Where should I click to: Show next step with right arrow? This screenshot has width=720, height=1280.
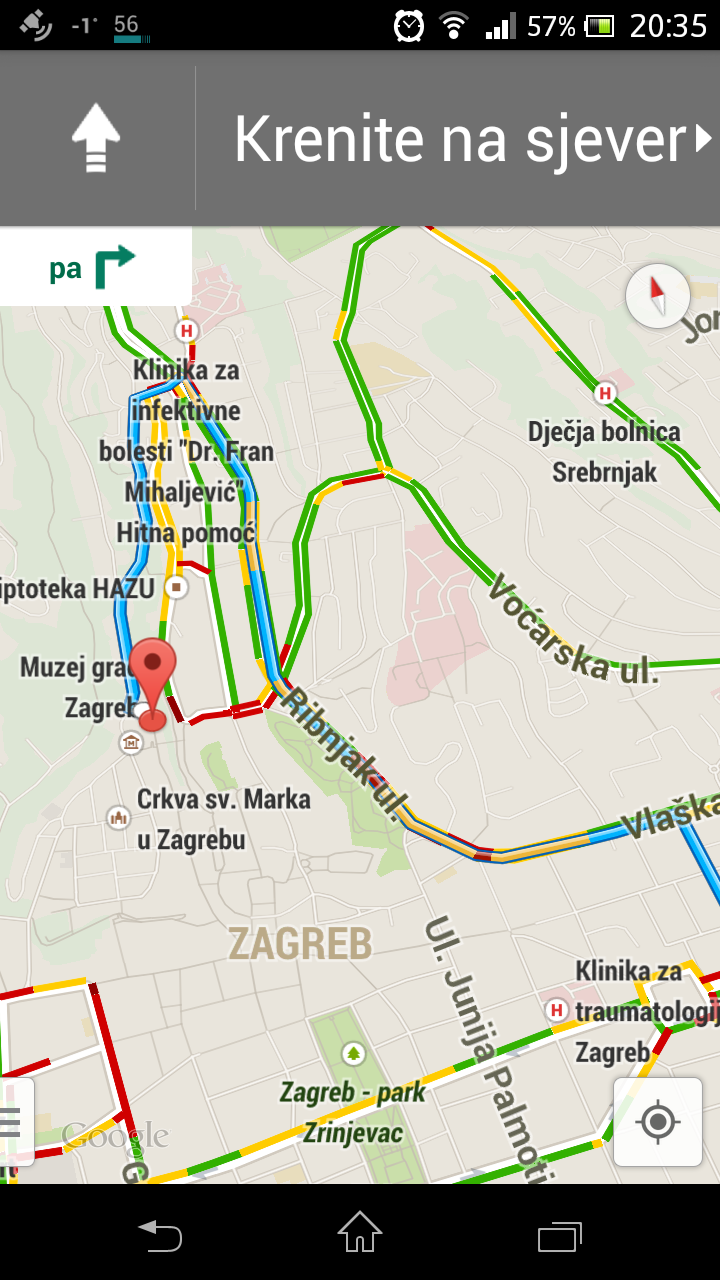(x=703, y=141)
